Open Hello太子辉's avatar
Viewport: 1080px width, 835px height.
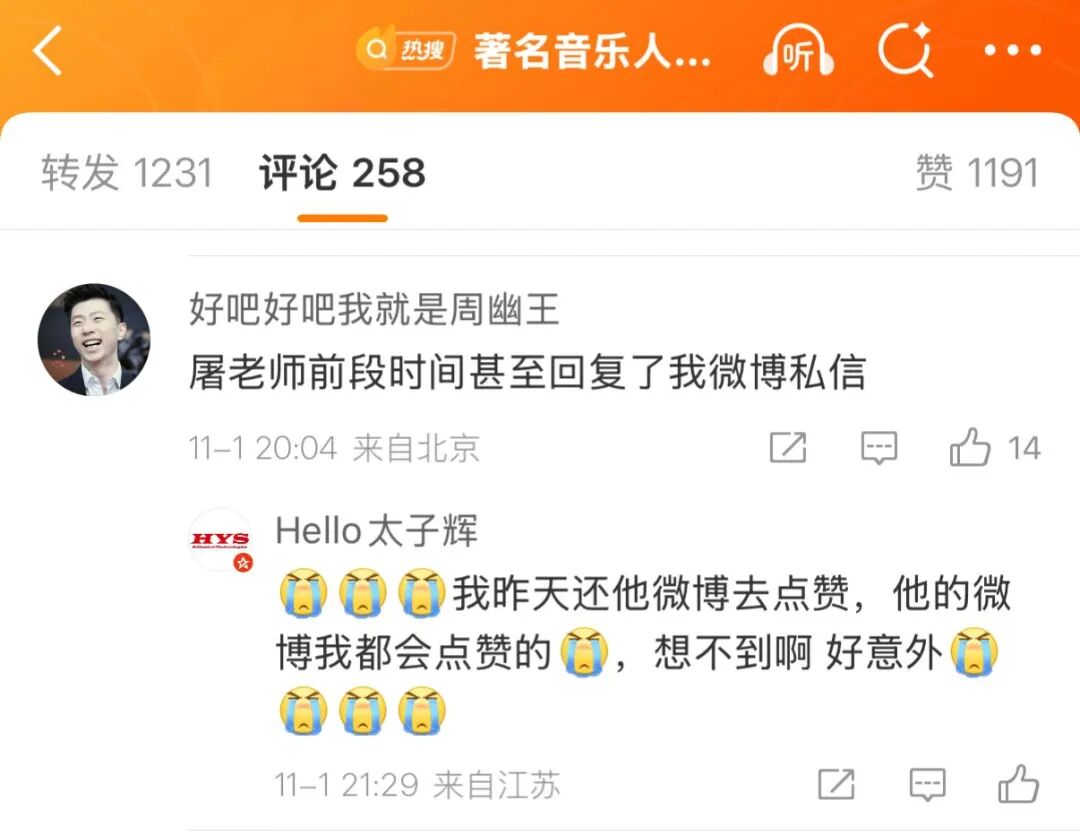[221, 540]
